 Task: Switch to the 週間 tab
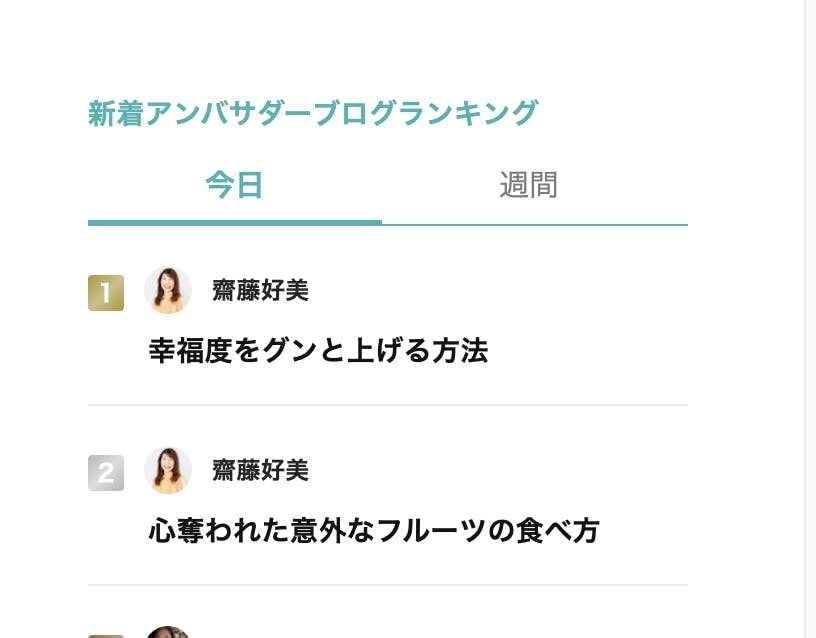click(528, 185)
